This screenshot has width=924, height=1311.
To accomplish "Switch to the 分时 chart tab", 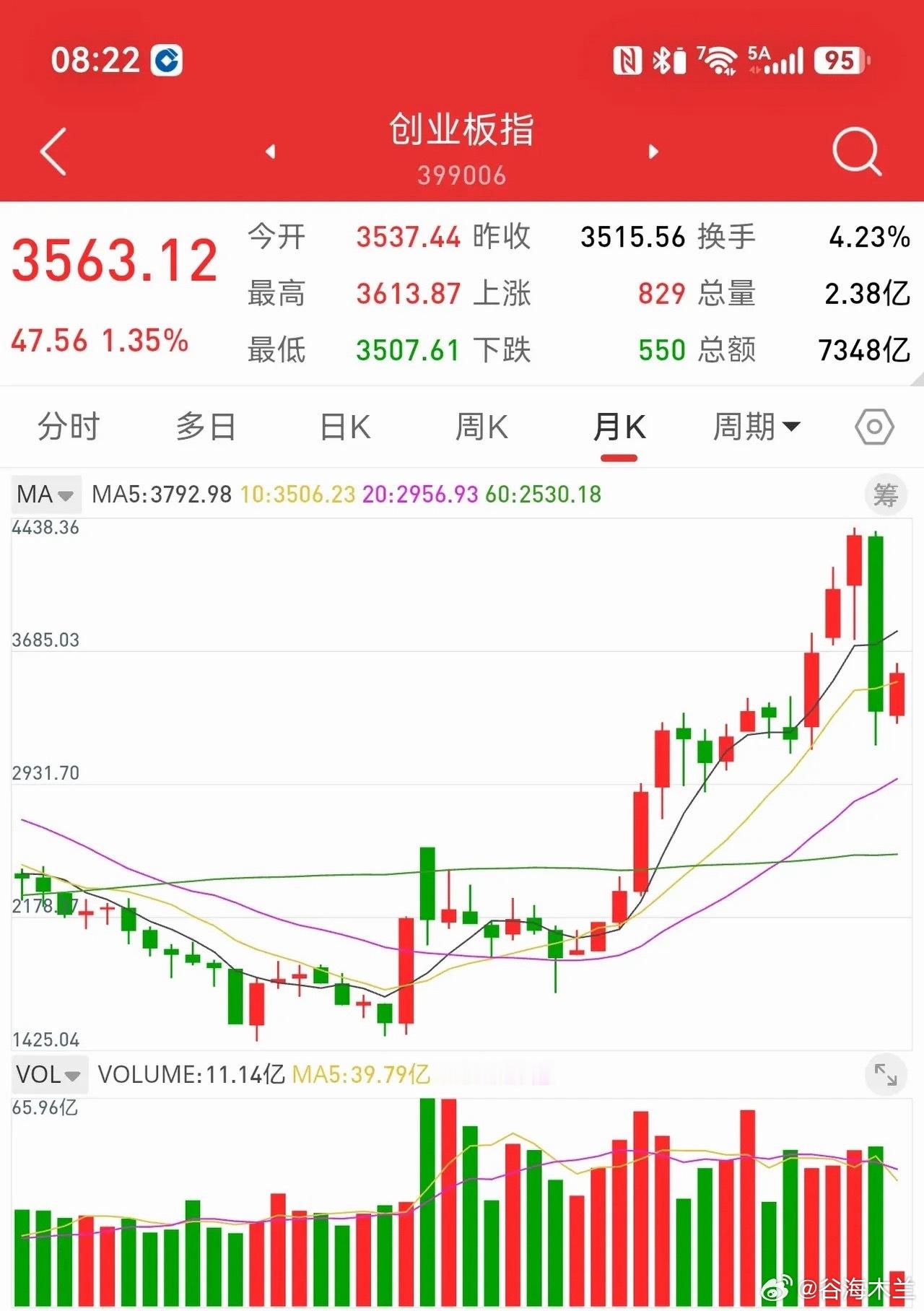I will click(x=69, y=427).
